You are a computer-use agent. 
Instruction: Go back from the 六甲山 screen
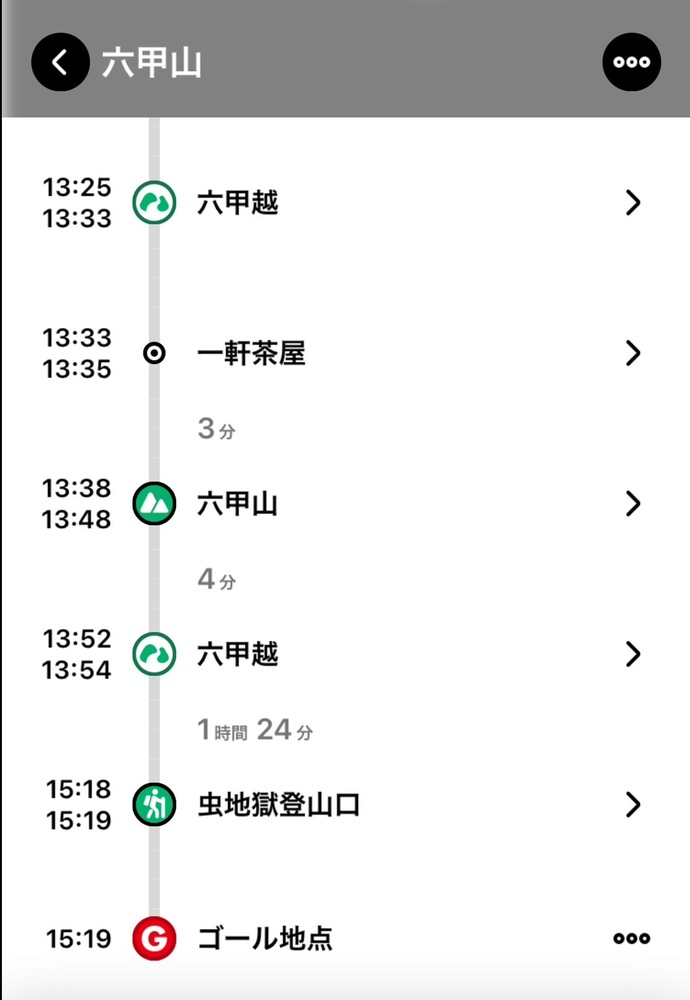point(61,62)
